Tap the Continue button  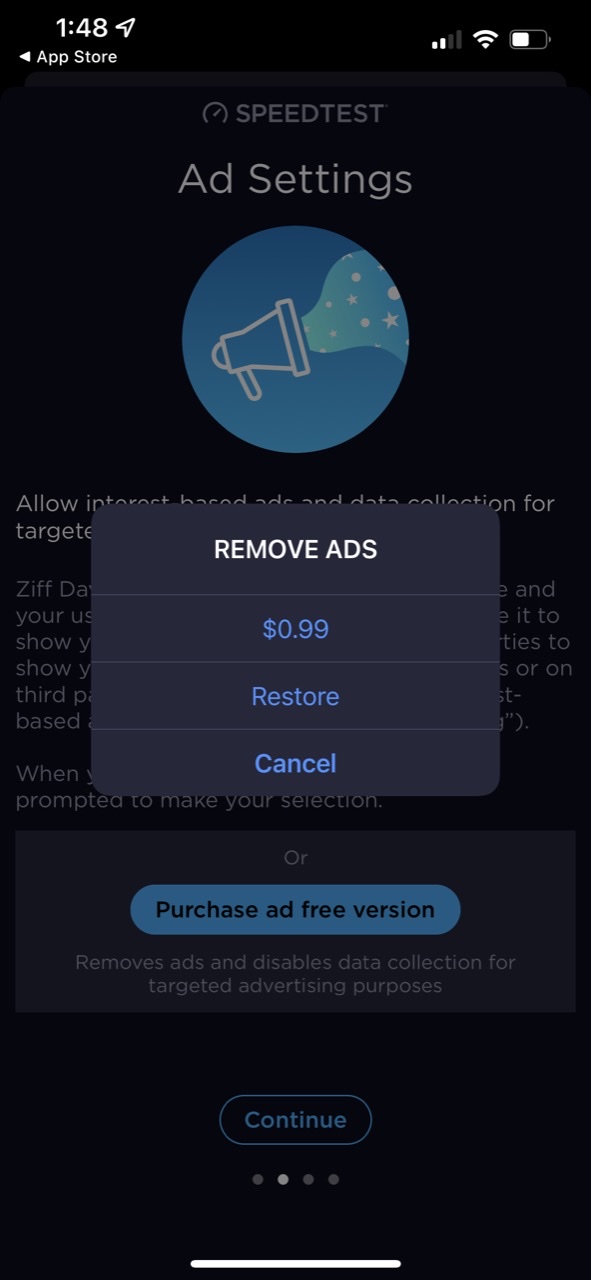(x=295, y=1120)
